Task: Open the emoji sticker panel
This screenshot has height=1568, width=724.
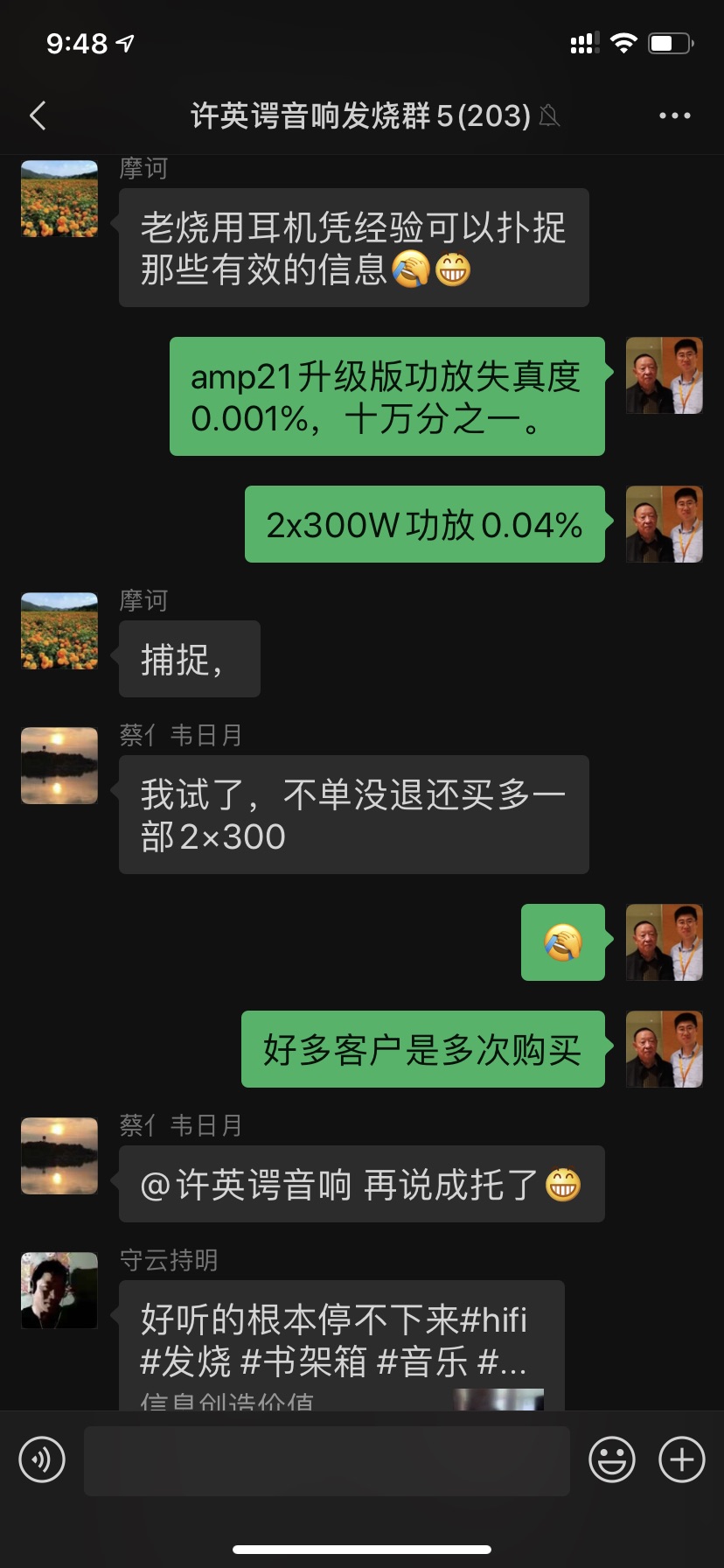Action: coord(611,1459)
